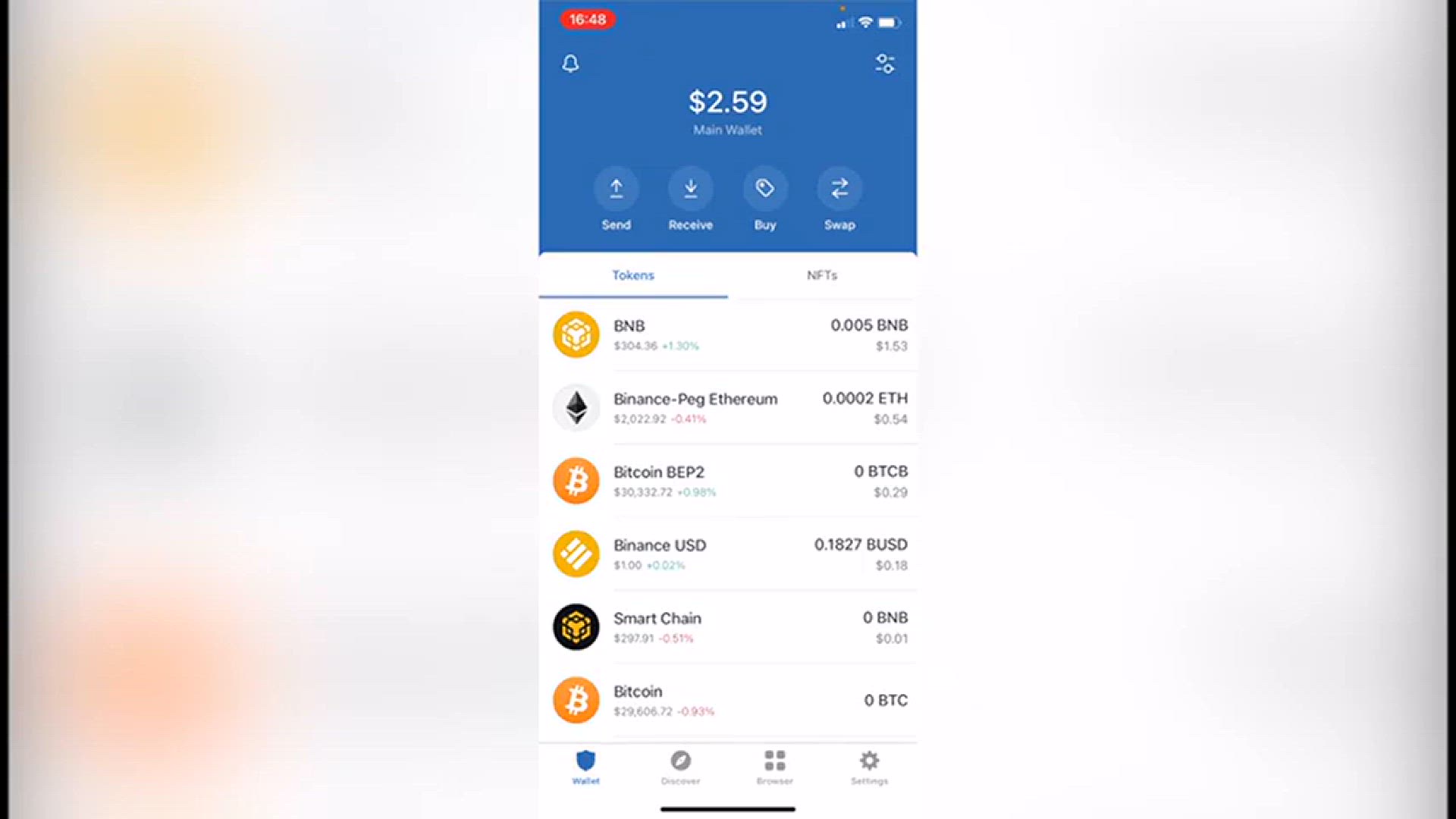The height and width of the screenshot is (819, 1456).
Task: Open the token filter settings icon
Action: pyautogui.click(x=884, y=64)
